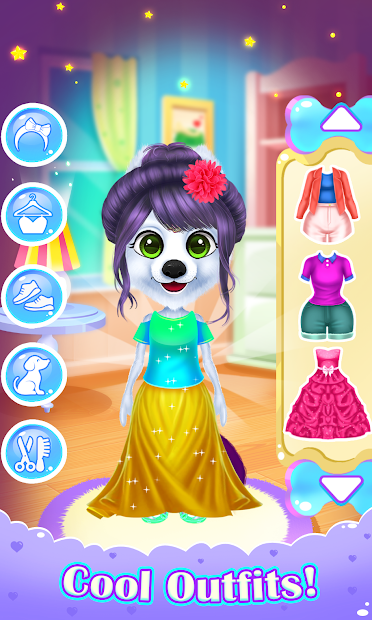Open the hair bow accessories category
The image size is (372, 620).
tap(34, 135)
